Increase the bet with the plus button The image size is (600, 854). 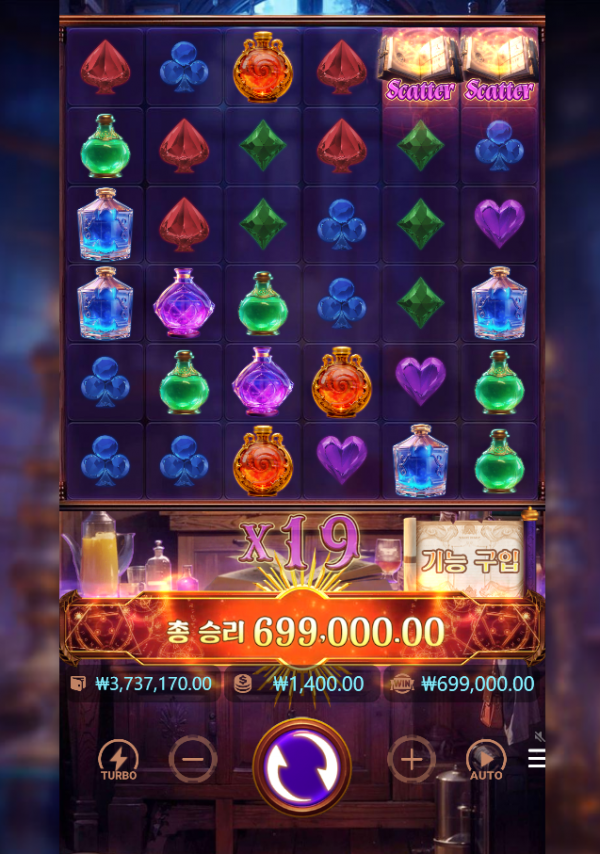pyautogui.click(x=411, y=760)
